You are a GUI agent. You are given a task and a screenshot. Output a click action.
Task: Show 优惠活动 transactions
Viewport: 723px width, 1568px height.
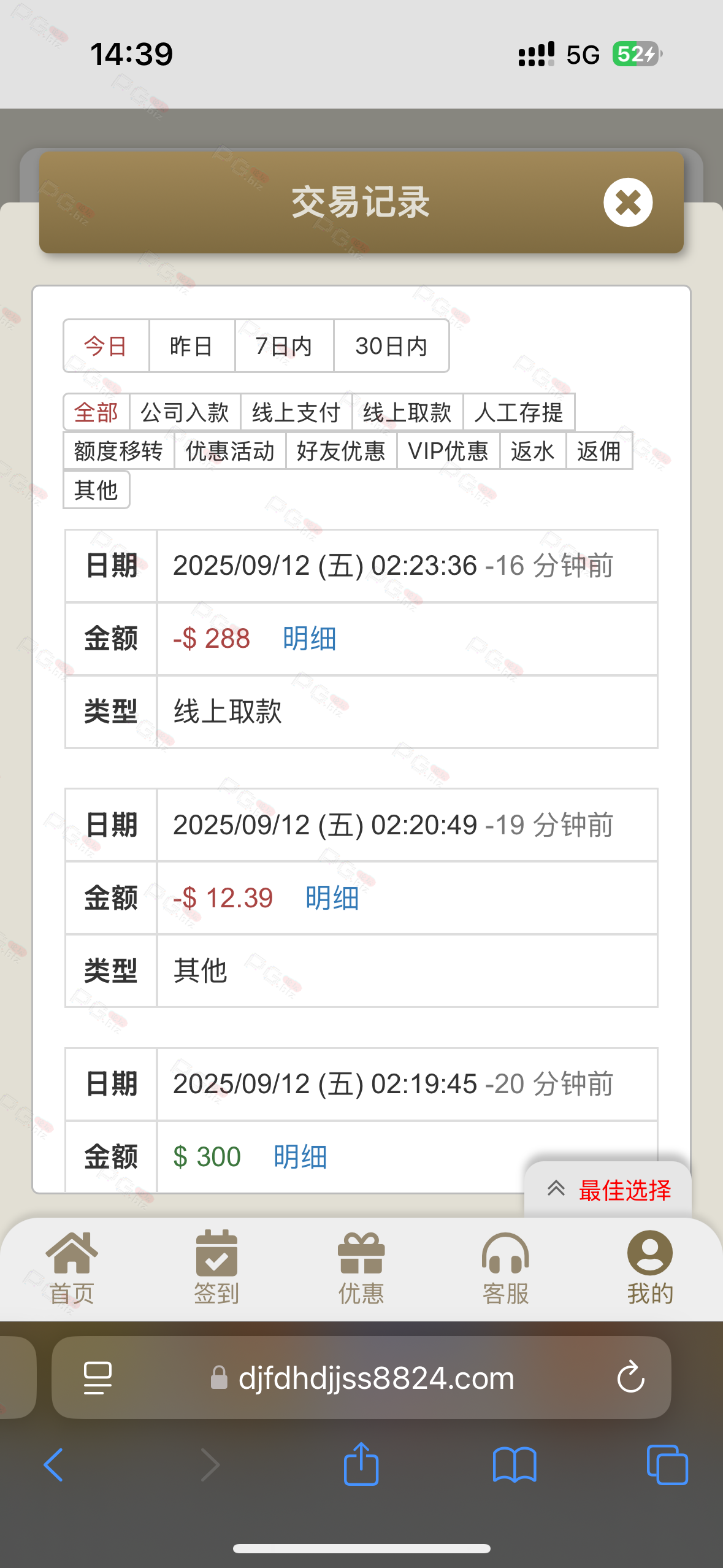(230, 451)
